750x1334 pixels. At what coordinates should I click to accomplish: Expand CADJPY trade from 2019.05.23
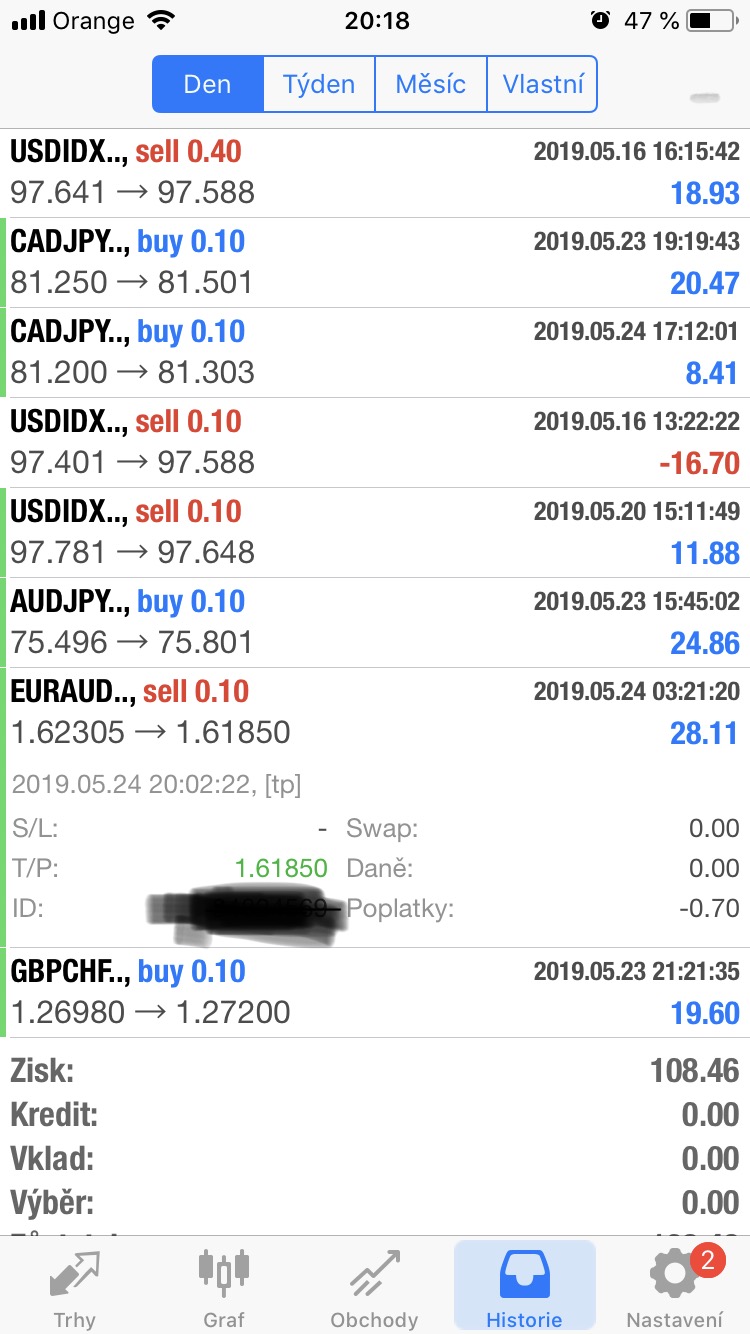pyautogui.click(x=375, y=263)
